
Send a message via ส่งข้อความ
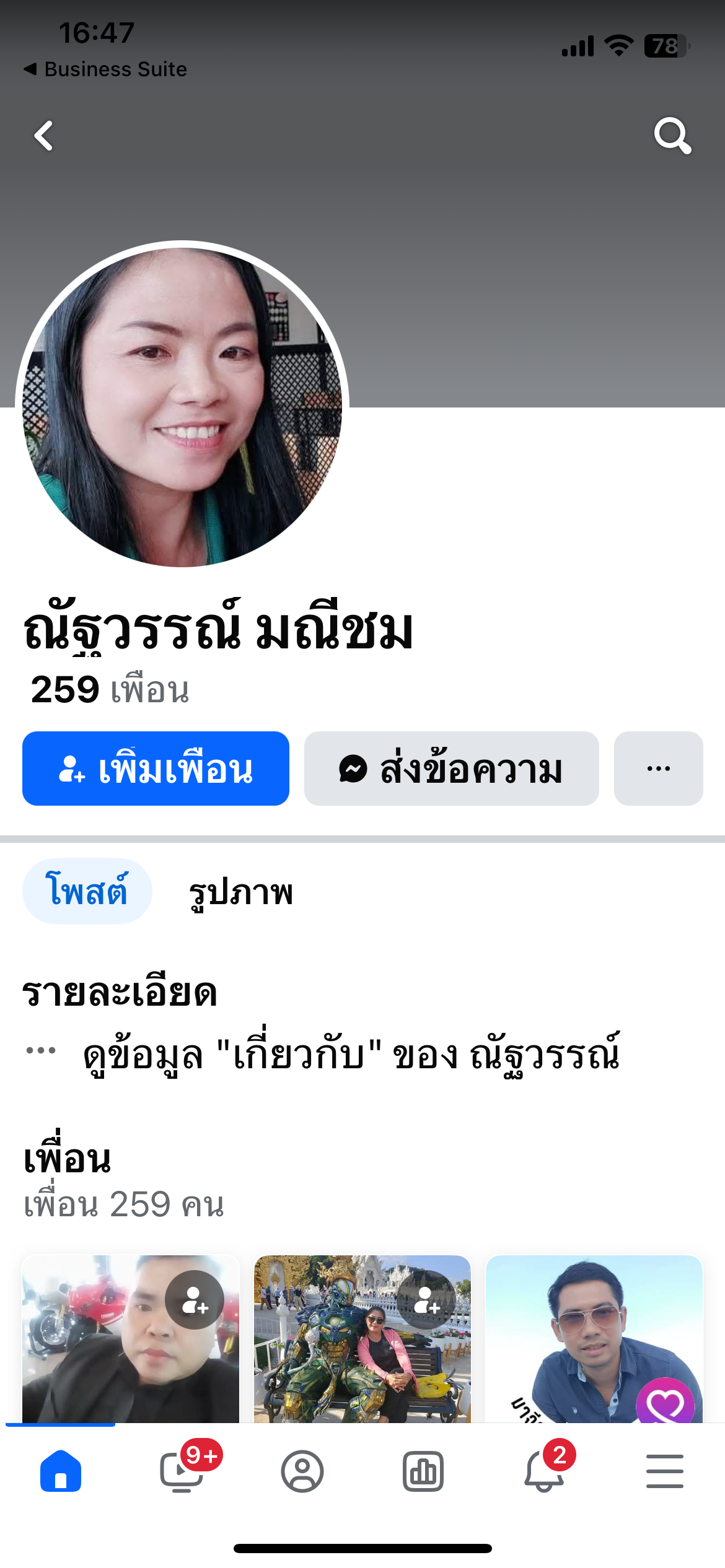click(451, 769)
